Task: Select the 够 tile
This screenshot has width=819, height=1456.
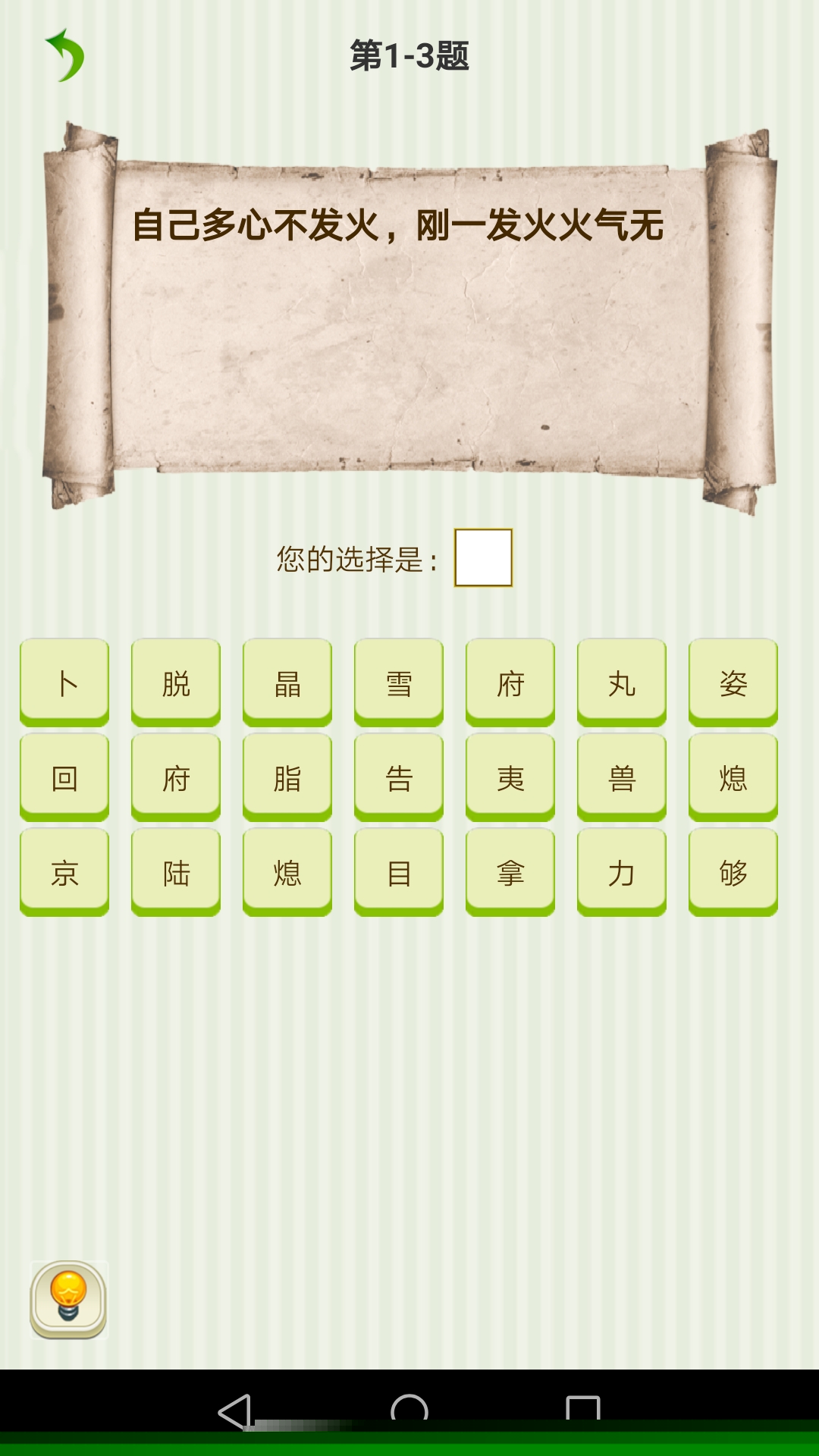Action: click(x=733, y=872)
